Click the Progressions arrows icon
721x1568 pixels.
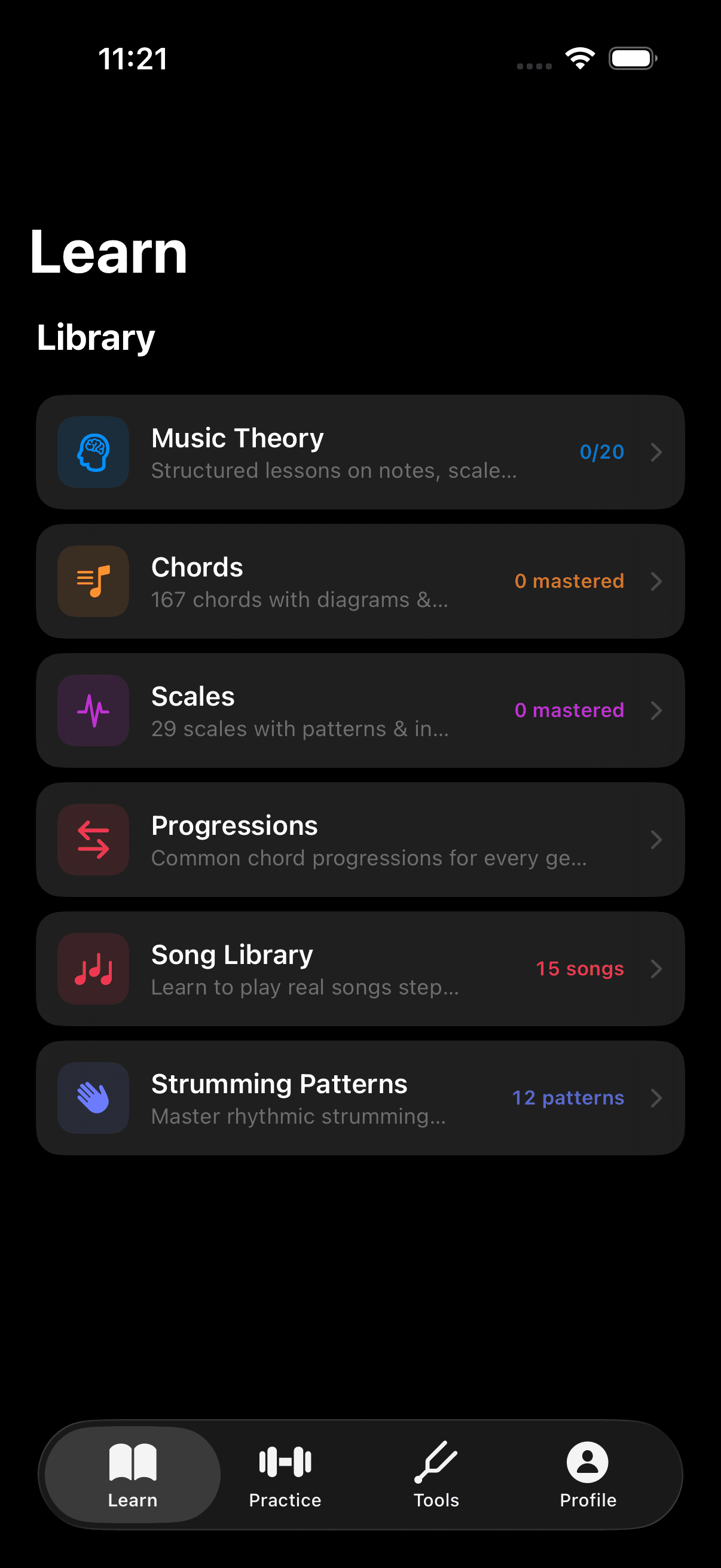click(x=93, y=840)
